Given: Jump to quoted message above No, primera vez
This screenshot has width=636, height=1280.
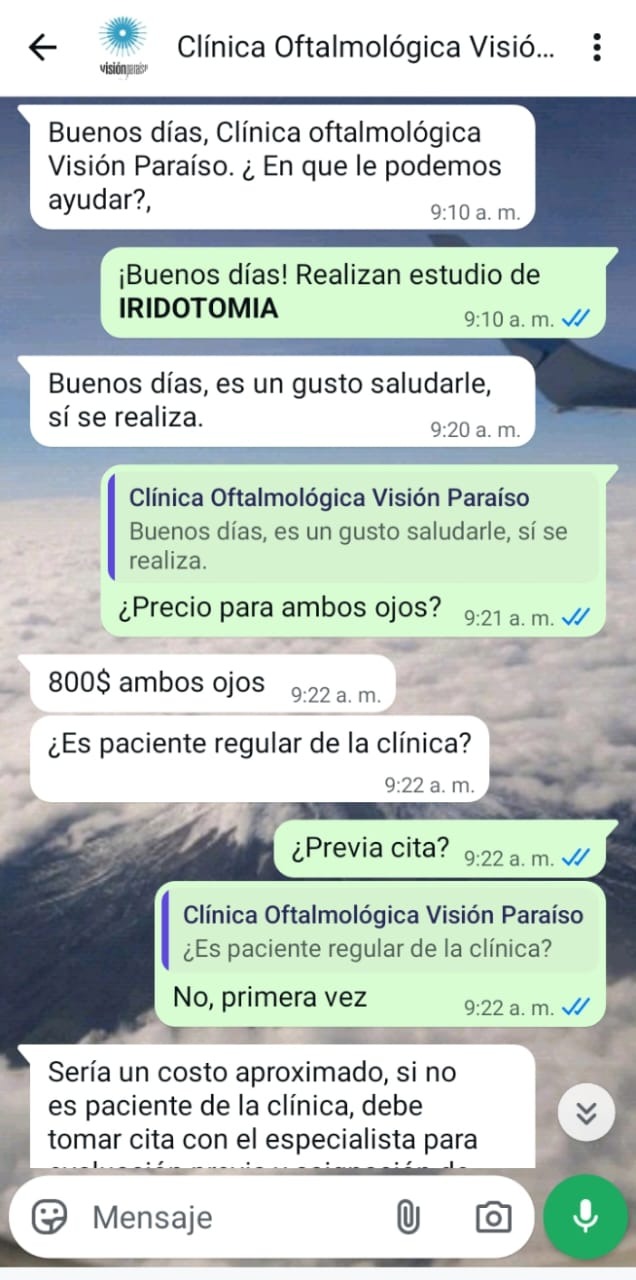Looking at the screenshot, I should click(x=382, y=931).
